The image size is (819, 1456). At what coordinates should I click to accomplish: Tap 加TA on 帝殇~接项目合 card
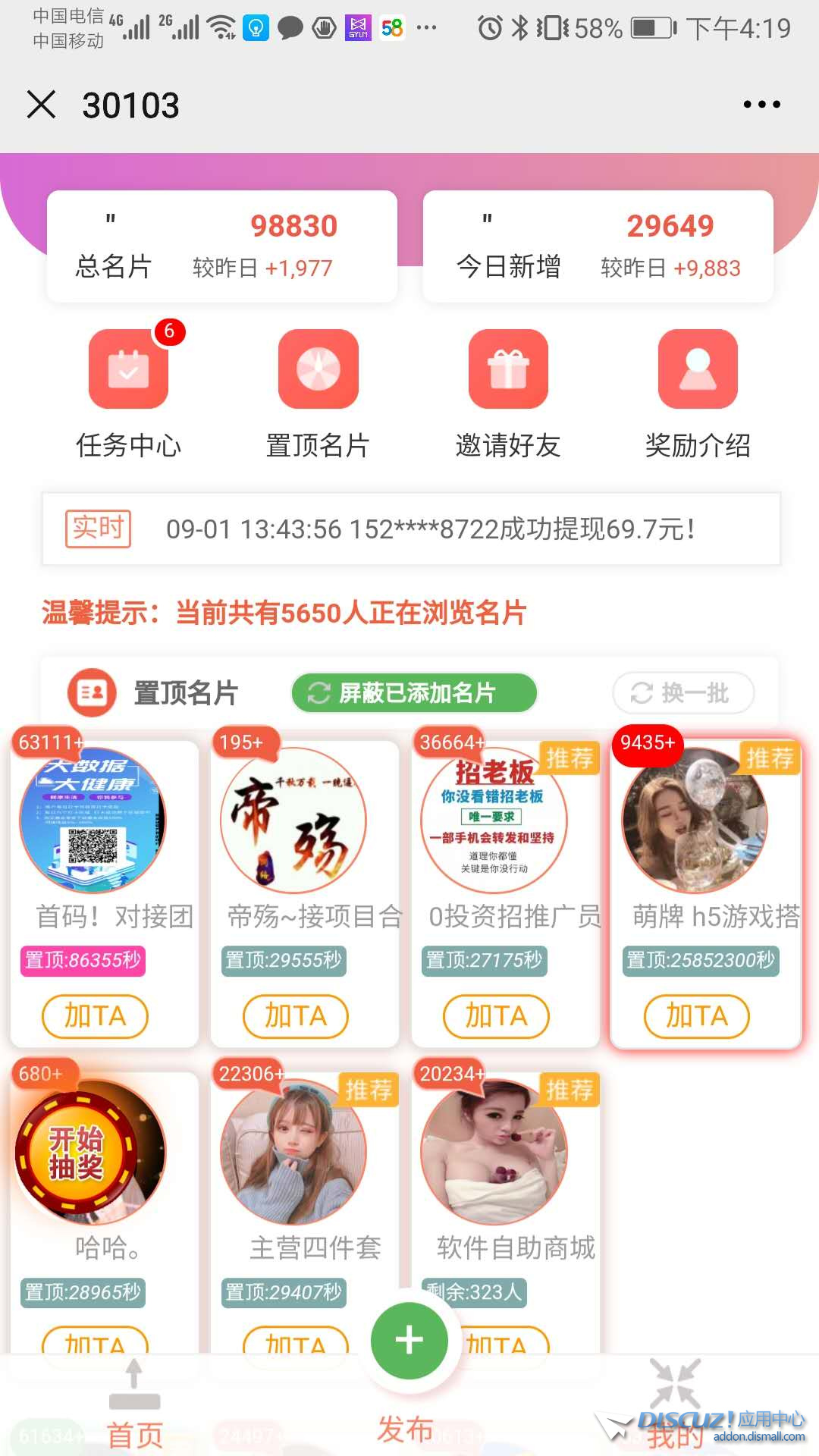pos(295,1016)
